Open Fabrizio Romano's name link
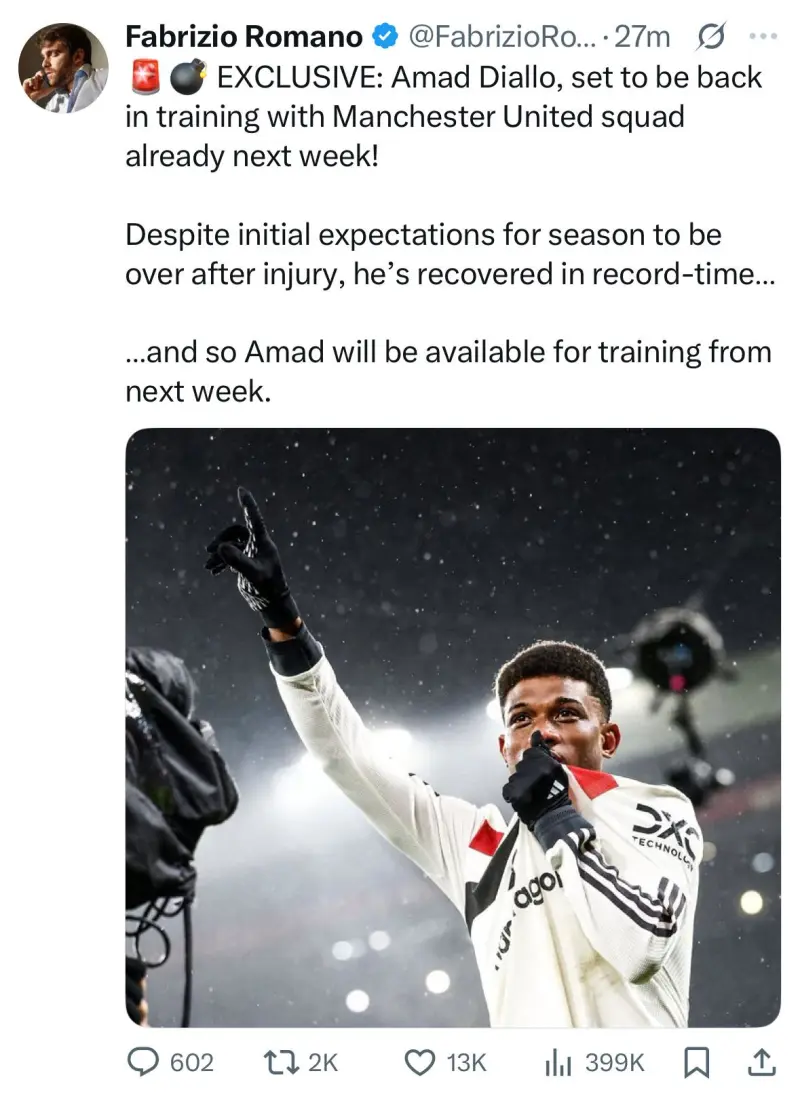 243,38
